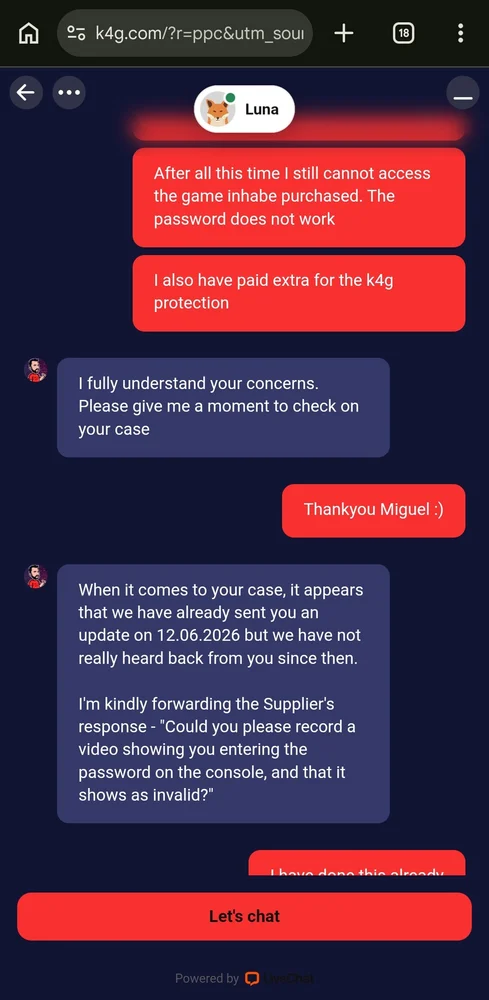Open a new browser tab
489x1000 pixels.
tap(344, 33)
